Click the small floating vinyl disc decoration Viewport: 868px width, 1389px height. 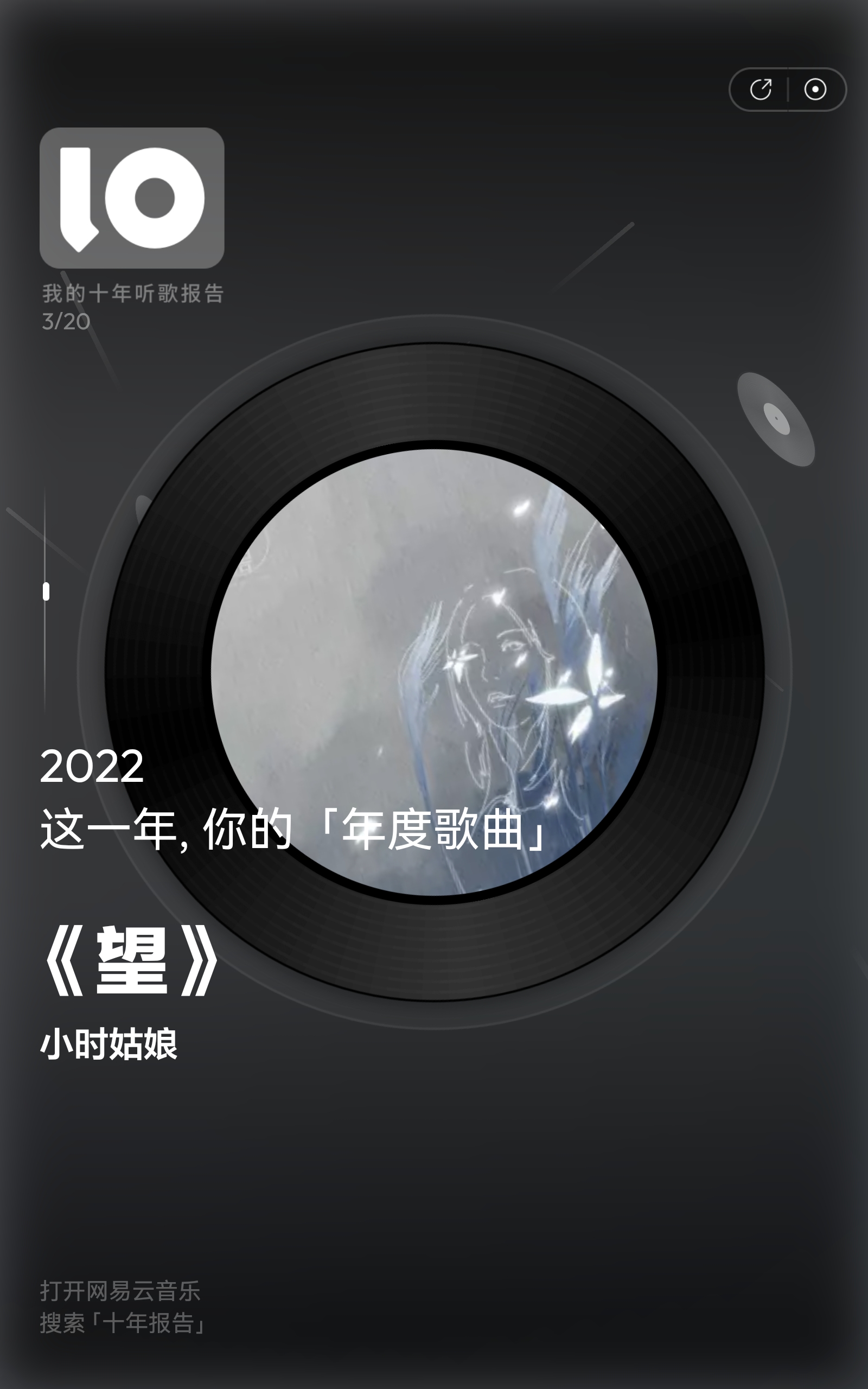point(772,418)
